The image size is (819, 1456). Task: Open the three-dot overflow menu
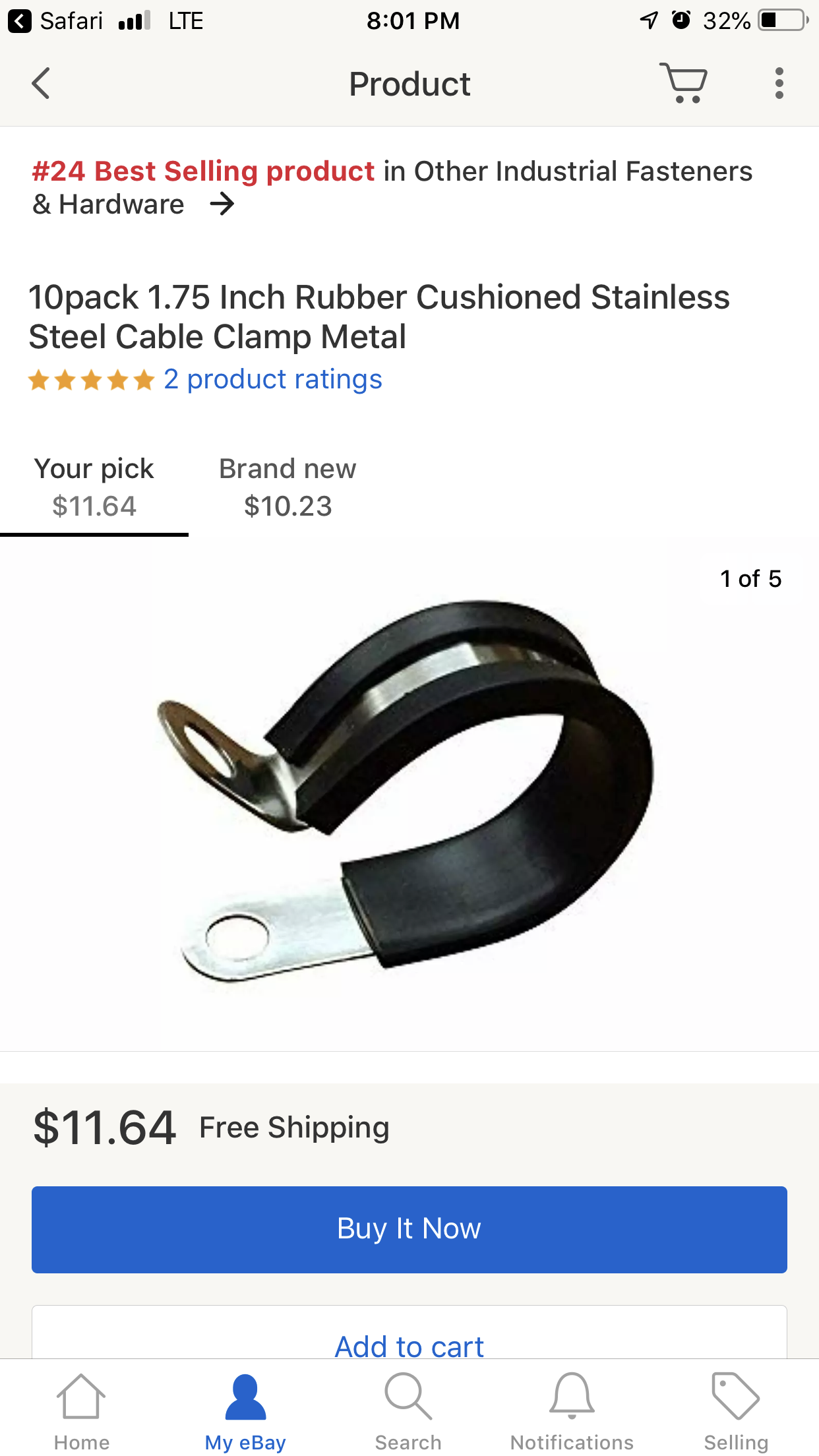coord(779,84)
